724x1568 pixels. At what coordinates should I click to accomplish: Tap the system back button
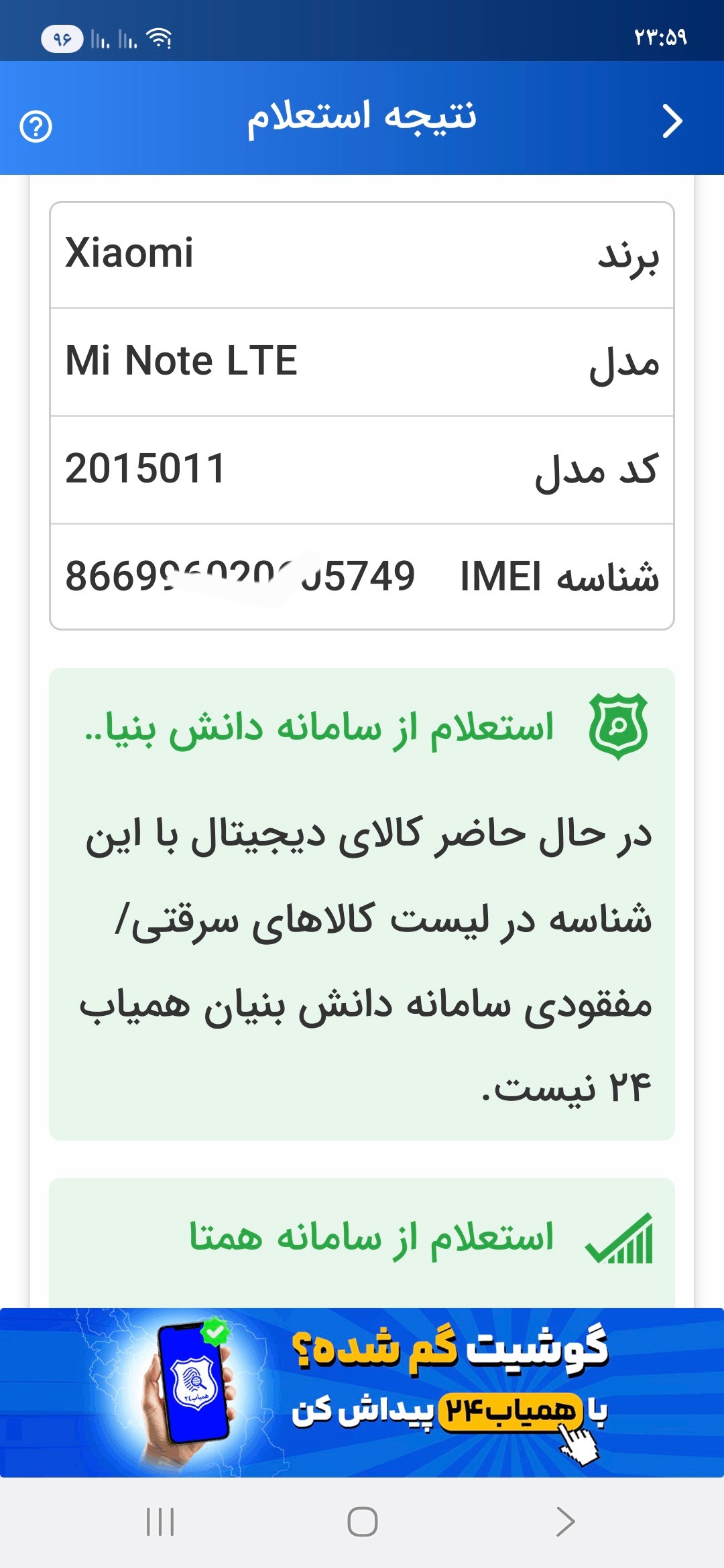(x=565, y=1522)
